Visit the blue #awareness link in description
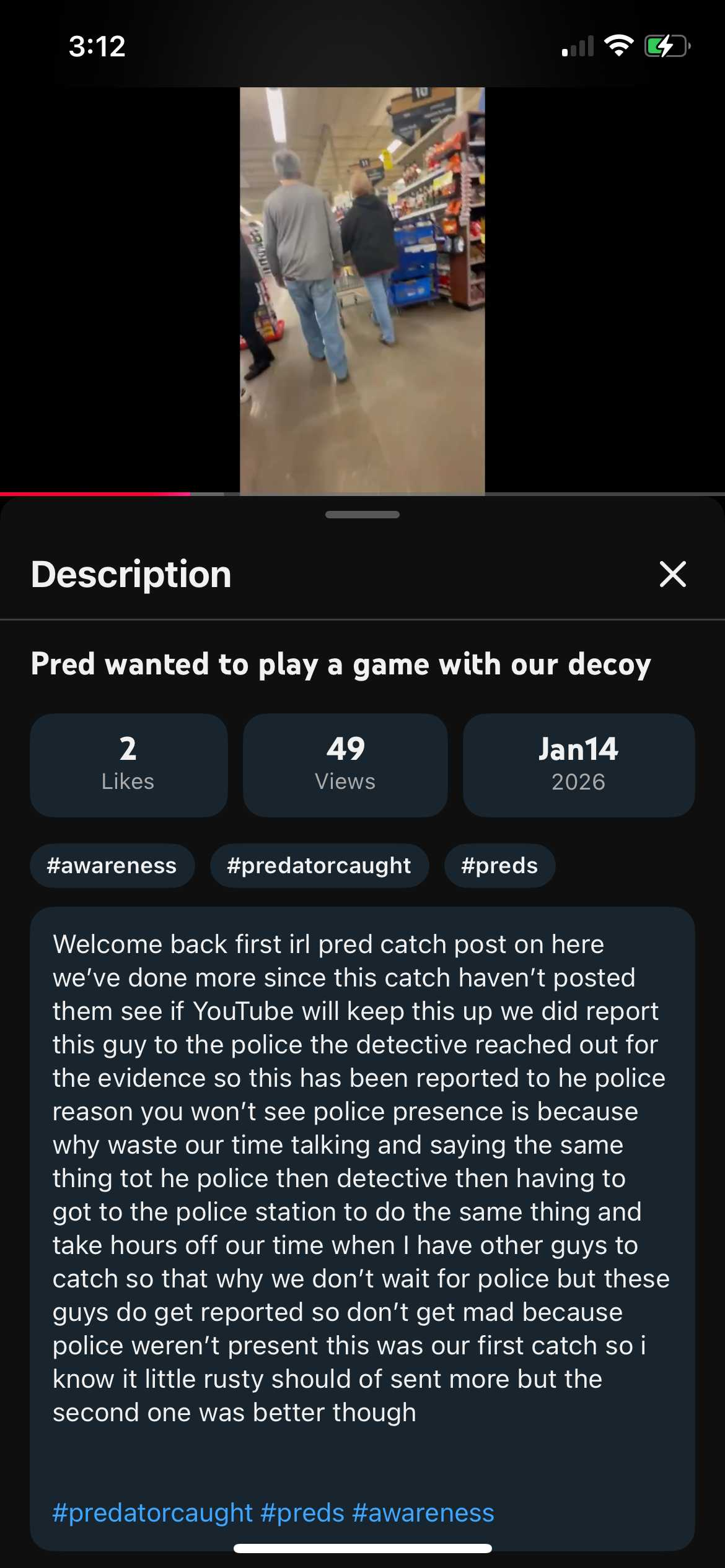Image resolution: width=725 pixels, height=1568 pixels. [423, 1513]
